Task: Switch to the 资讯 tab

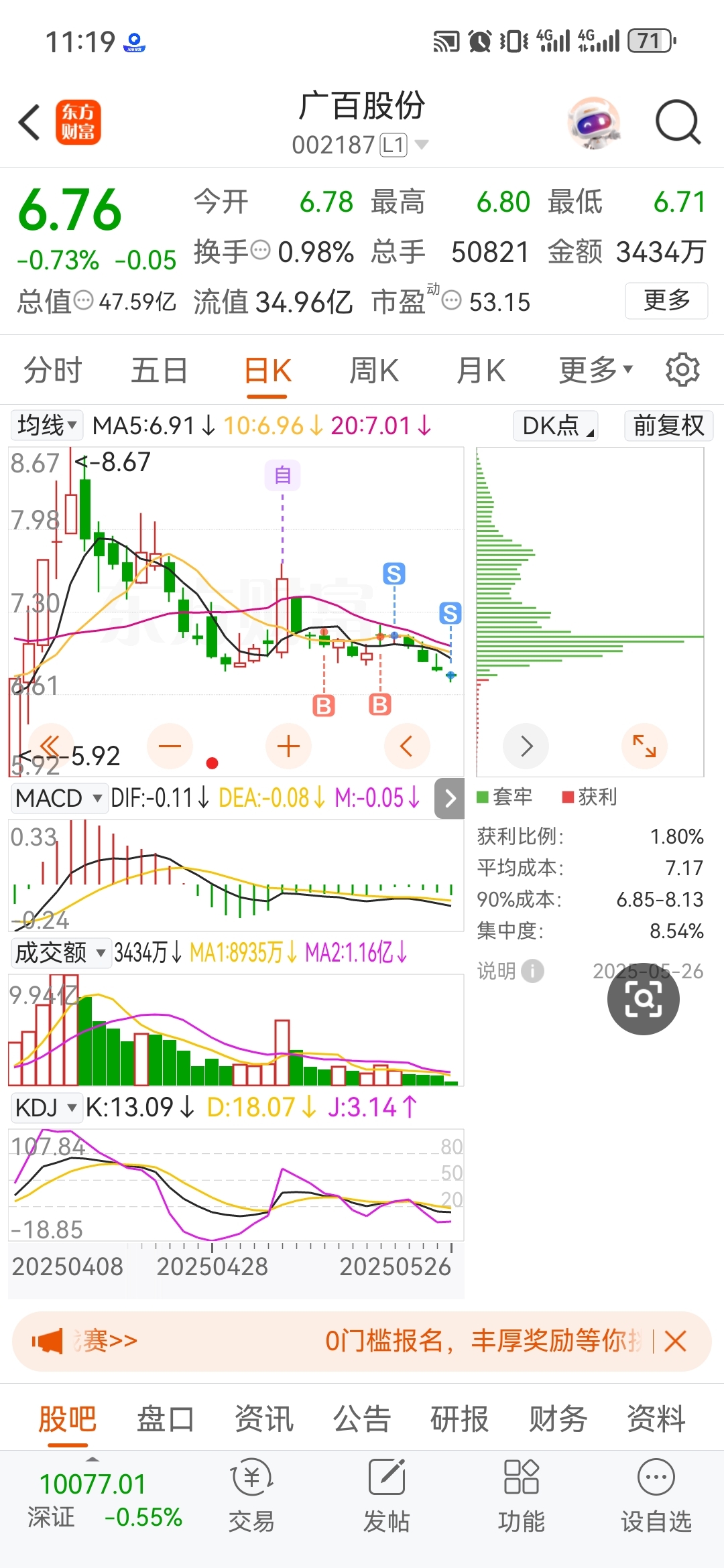Action: click(x=263, y=1419)
